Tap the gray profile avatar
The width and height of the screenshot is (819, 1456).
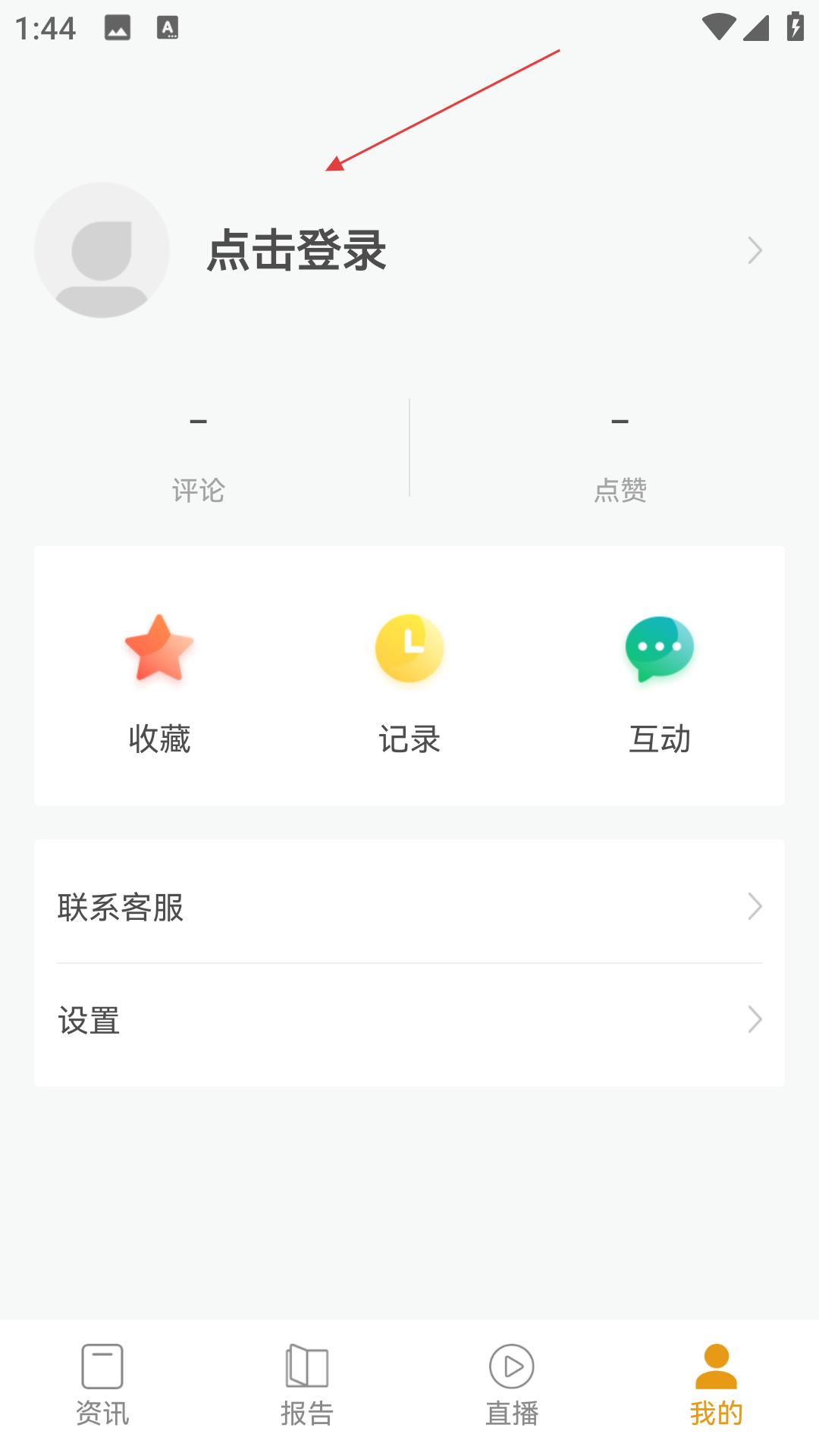pos(102,249)
